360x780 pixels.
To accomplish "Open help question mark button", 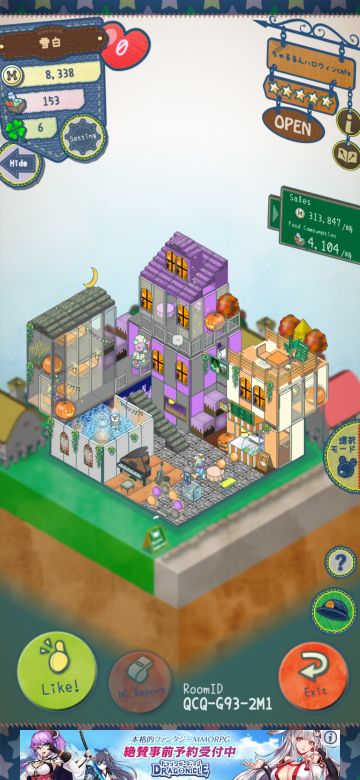I will click(341, 563).
